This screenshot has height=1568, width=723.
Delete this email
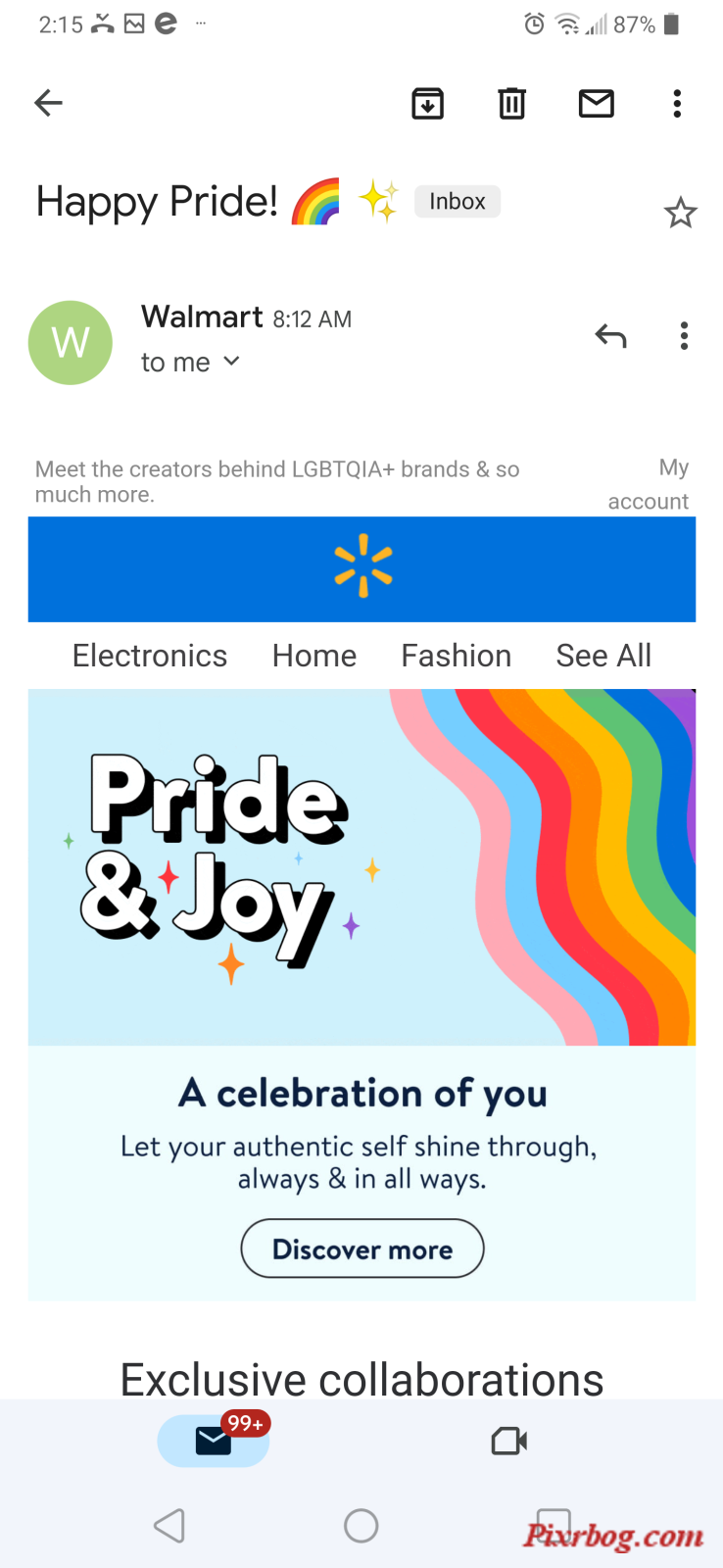[511, 103]
